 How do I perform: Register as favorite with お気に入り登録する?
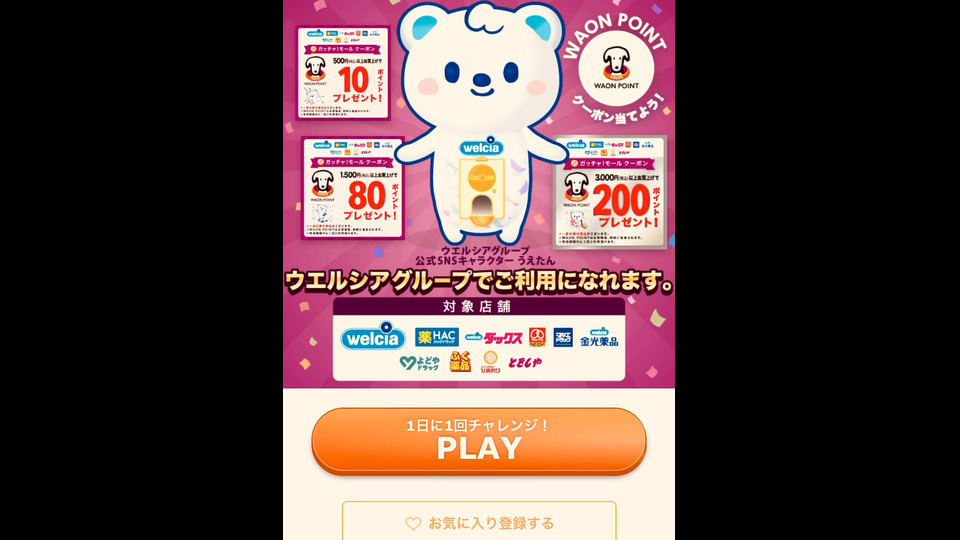(478, 522)
